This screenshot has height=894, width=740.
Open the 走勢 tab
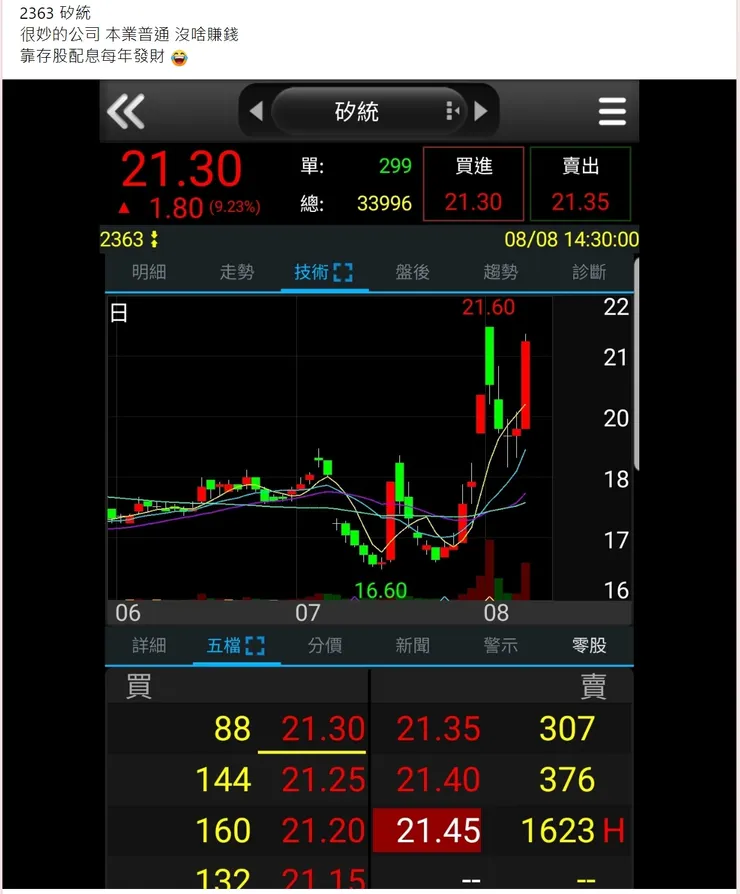coord(237,272)
